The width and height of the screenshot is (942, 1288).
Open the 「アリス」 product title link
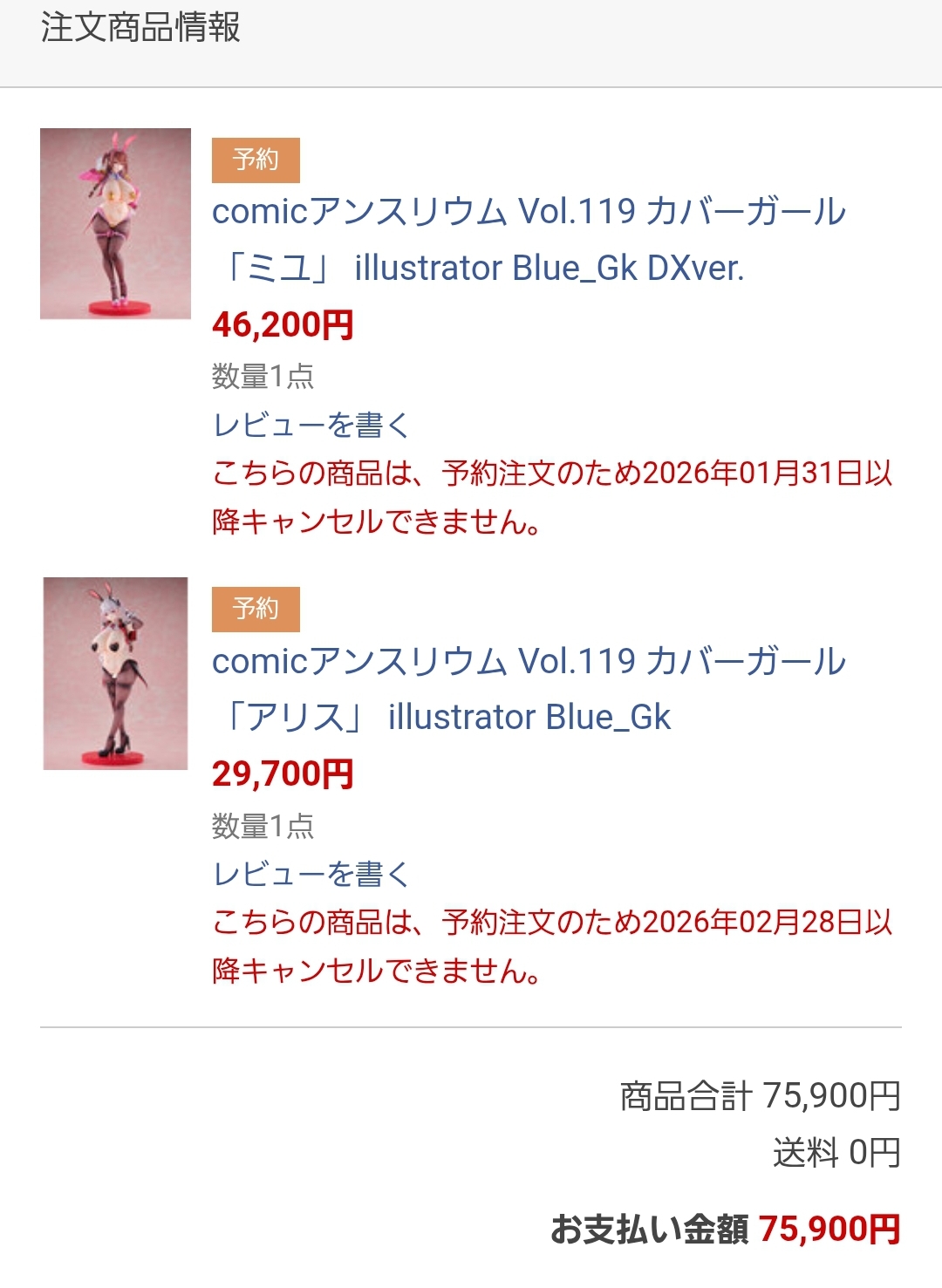(529, 688)
